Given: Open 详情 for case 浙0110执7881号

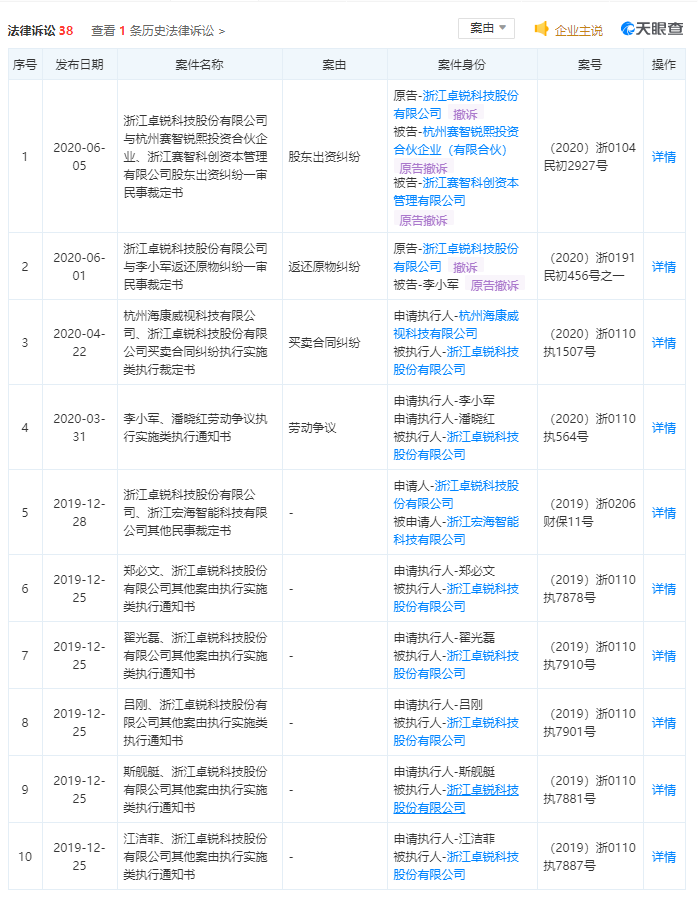Looking at the screenshot, I should (x=664, y=790).
